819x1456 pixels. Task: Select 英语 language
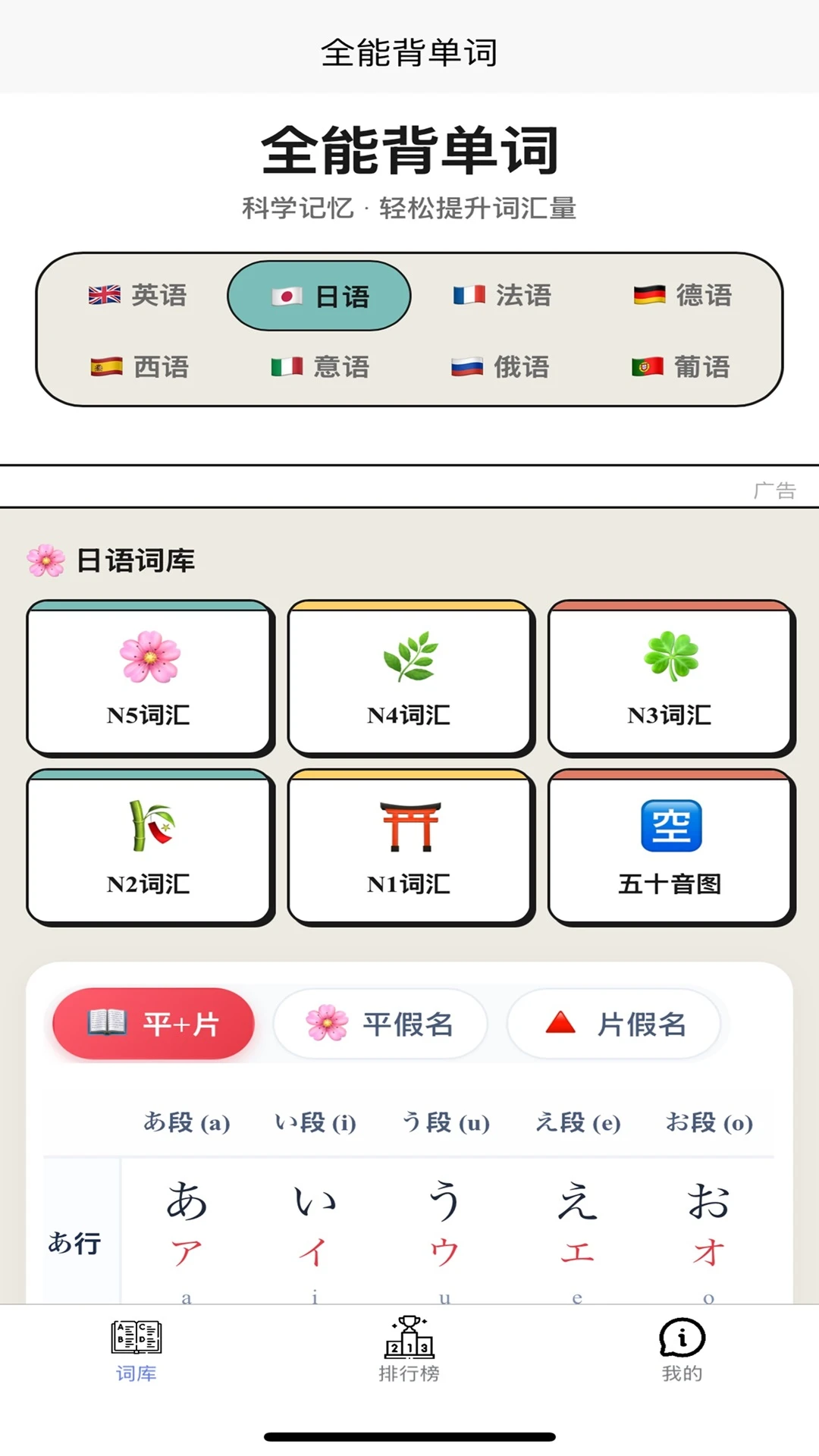click(x=137, y=295)
